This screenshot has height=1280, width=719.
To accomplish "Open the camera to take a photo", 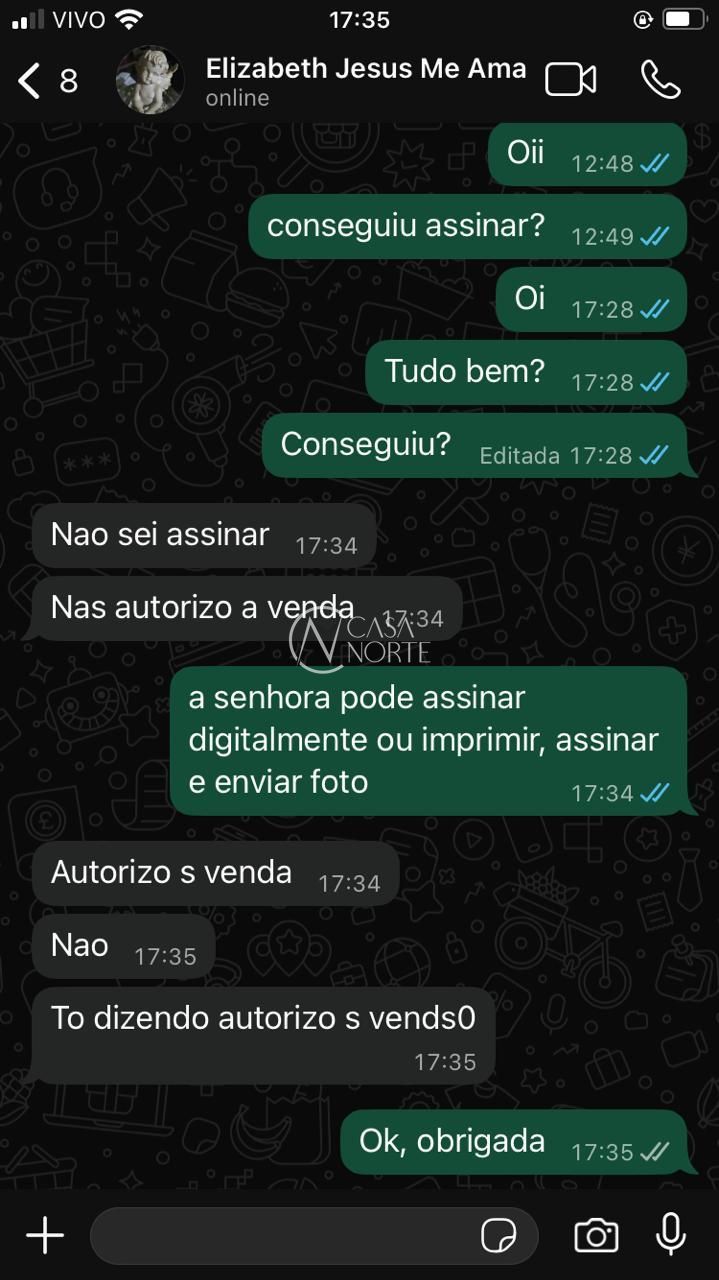I will click(x=596, y=1236).
